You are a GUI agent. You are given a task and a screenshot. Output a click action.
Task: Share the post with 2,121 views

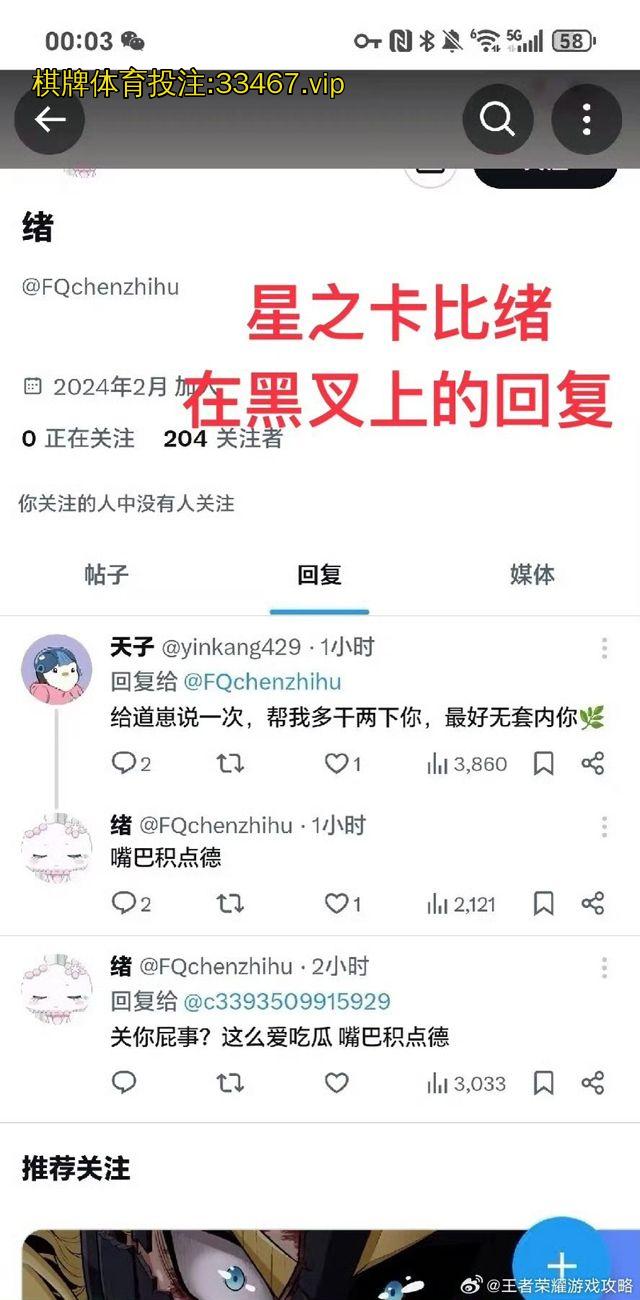[592, 904]
